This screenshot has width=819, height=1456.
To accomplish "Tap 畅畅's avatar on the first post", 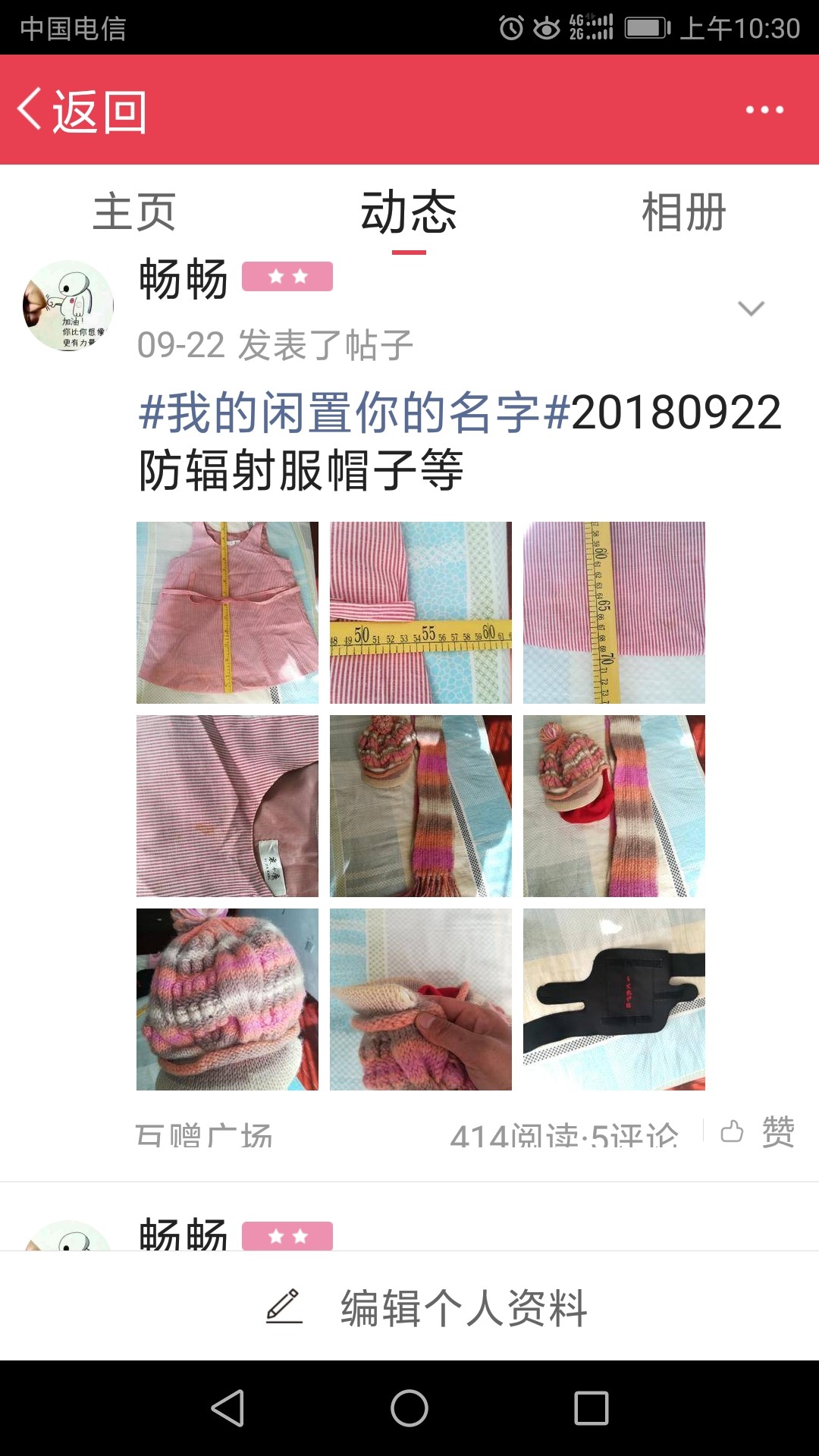I will 68,306.
